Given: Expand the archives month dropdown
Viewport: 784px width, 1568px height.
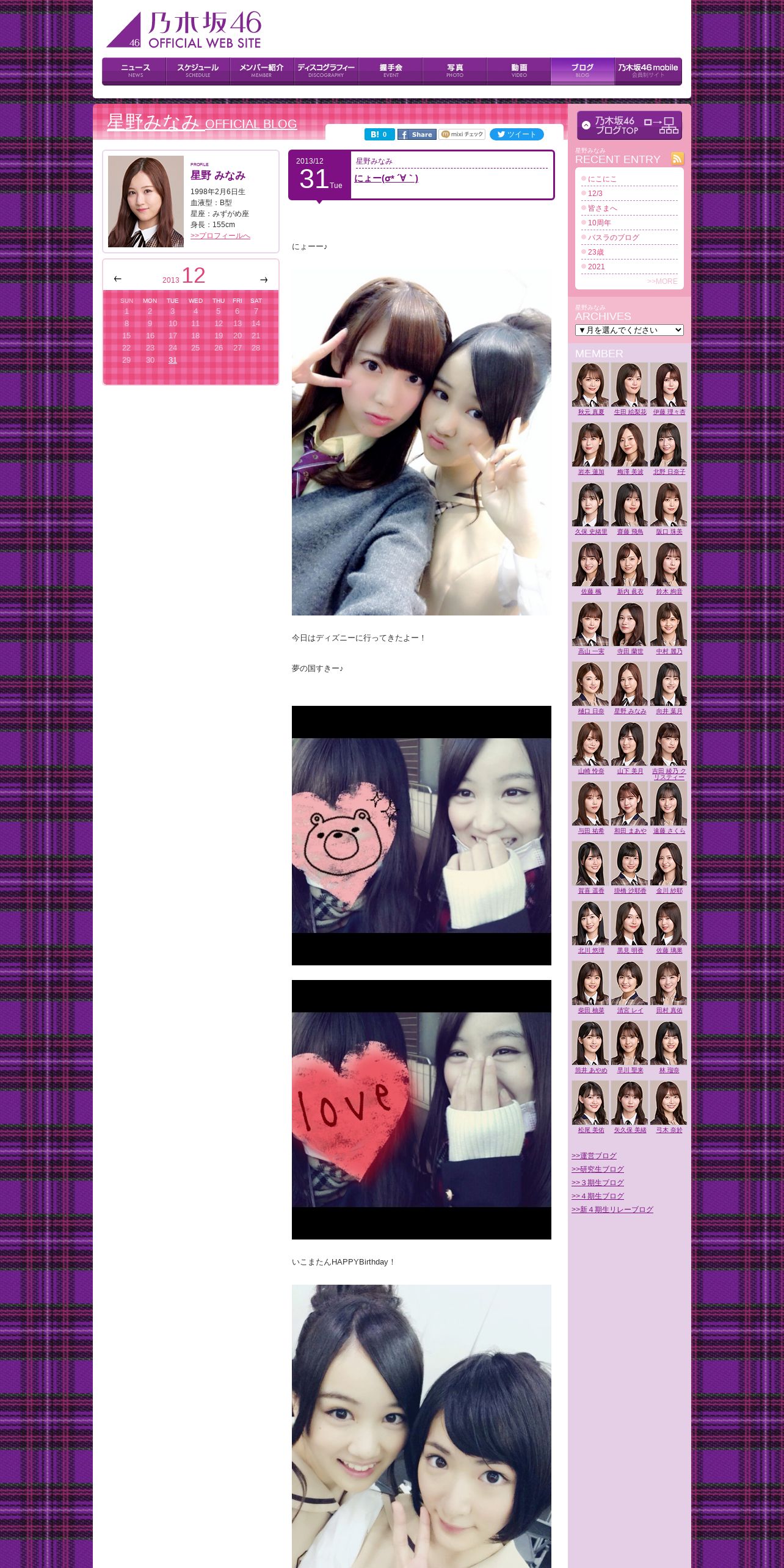Looking at the screenshot, I should (x=629, y=330).
